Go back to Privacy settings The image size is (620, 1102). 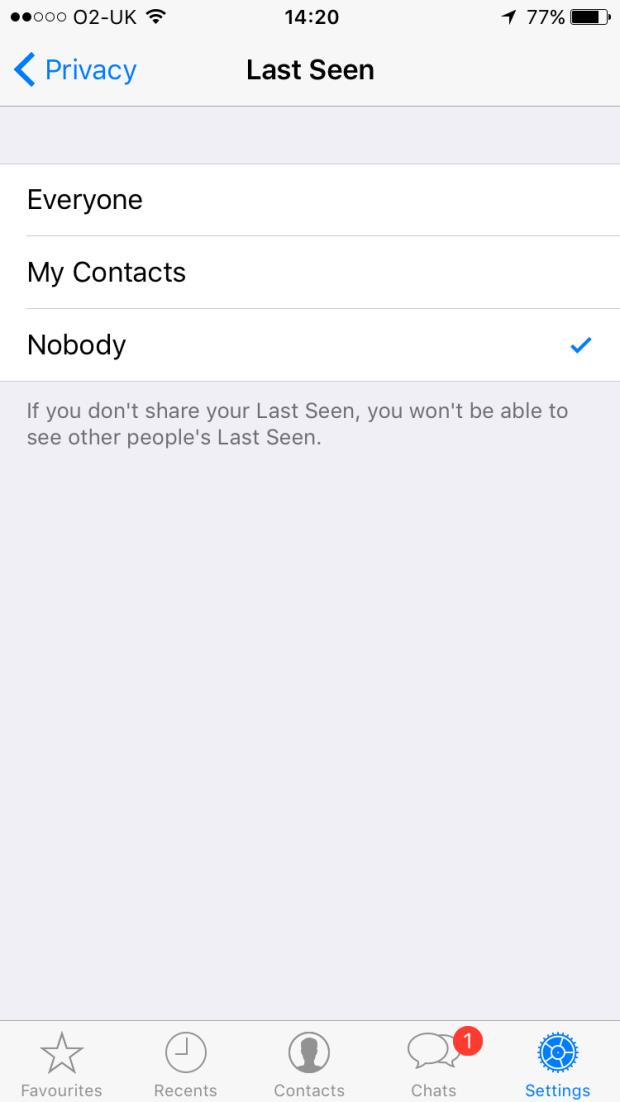pyautogui.click(x=75, y=71)
